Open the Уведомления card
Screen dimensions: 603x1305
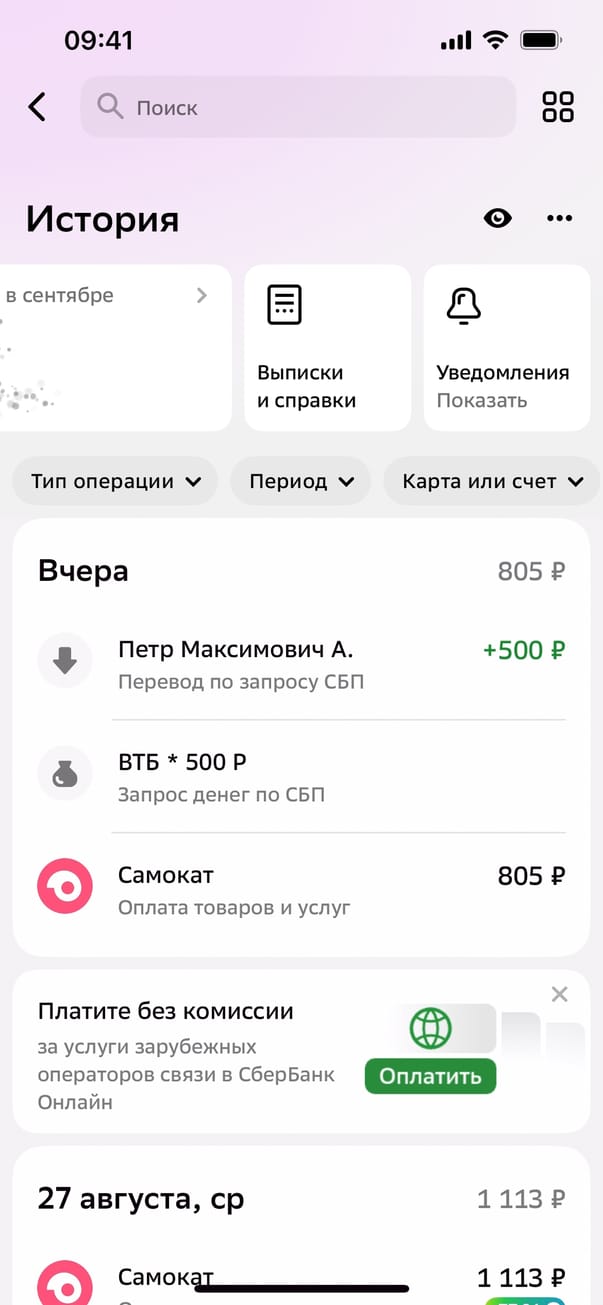[506, 347]
